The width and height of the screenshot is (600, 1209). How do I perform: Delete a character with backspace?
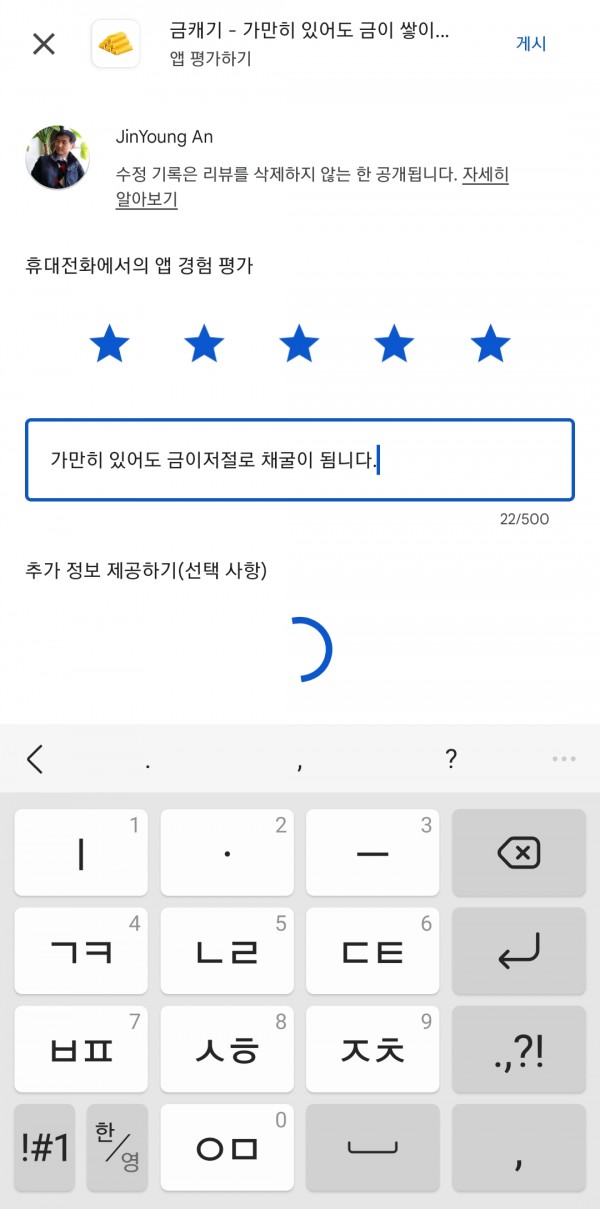tap(519, 853)
